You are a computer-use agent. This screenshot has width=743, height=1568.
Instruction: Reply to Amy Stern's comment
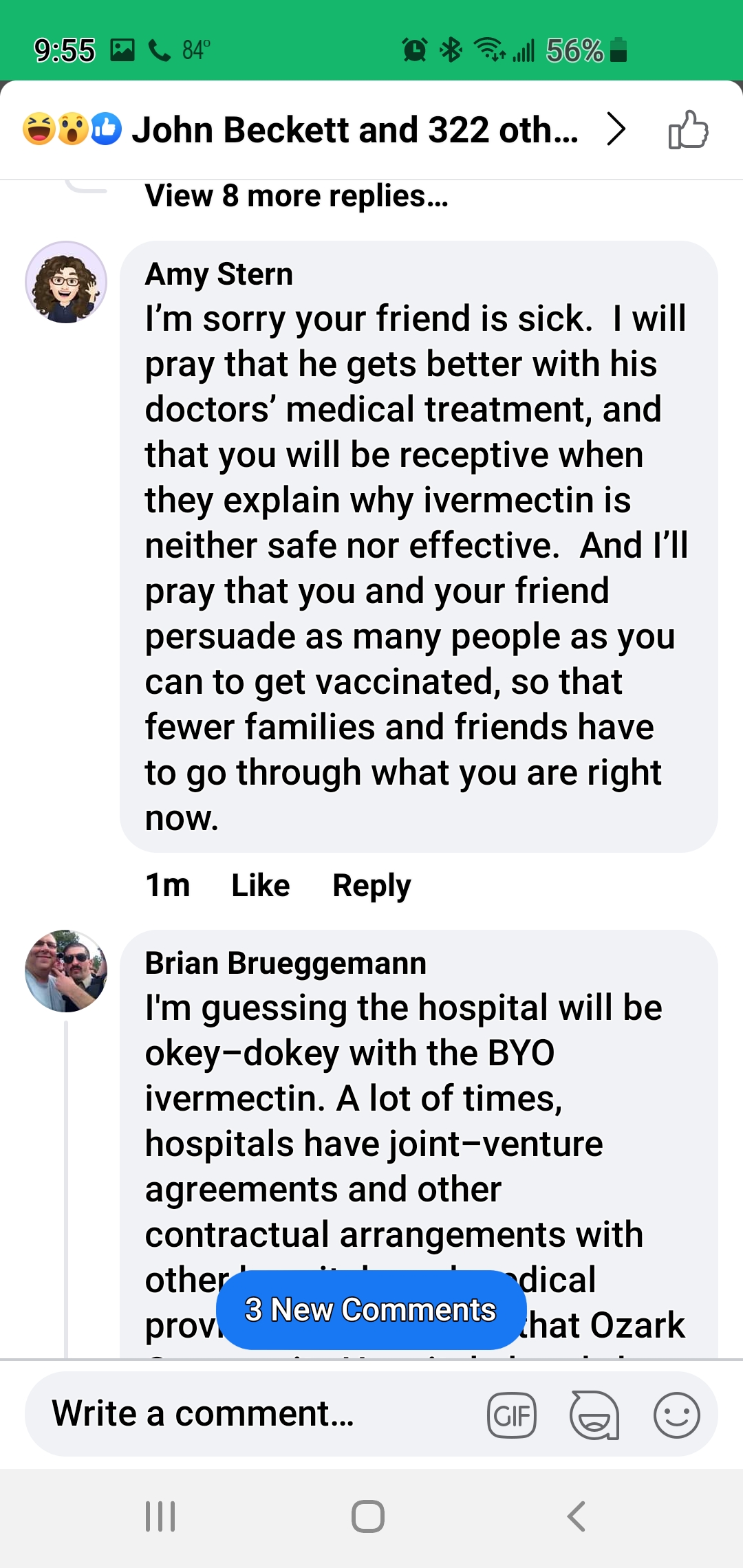click(371, 885)
